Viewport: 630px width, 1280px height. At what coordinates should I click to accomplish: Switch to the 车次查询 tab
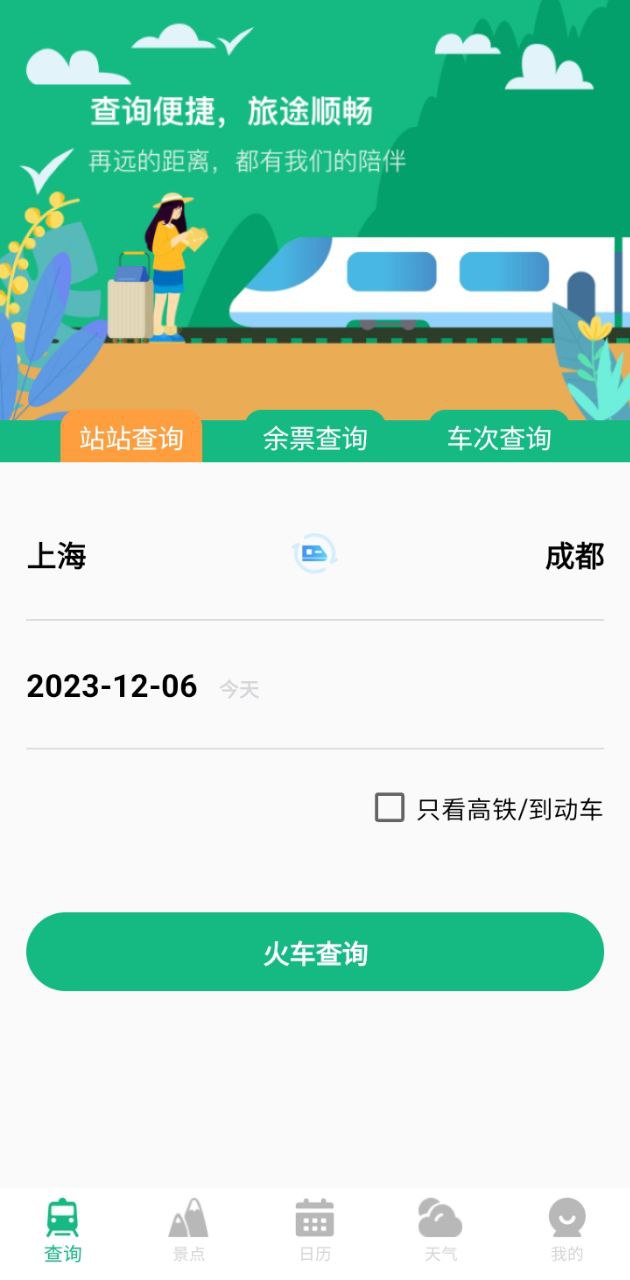point(499,438)
